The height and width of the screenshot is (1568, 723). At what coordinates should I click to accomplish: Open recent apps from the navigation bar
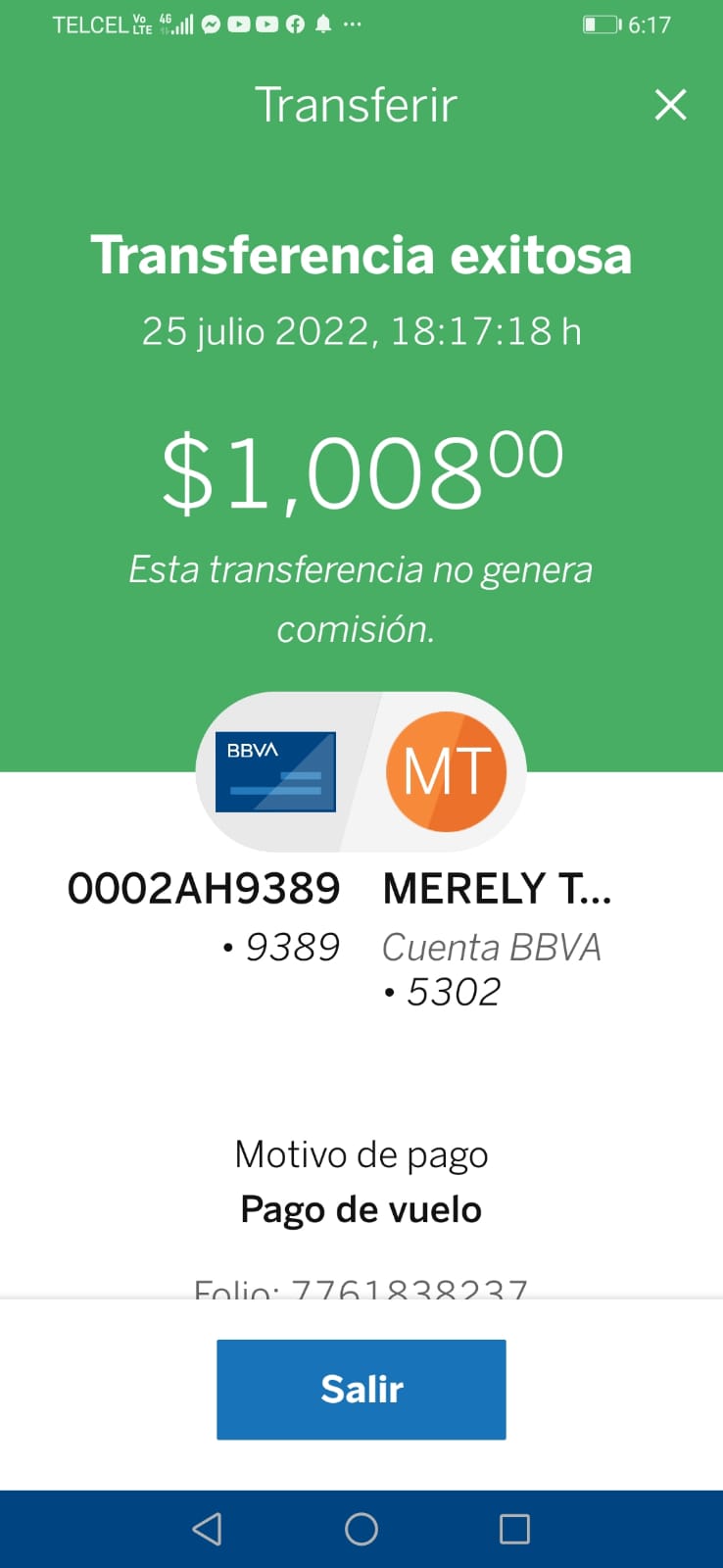[514, 1529]
